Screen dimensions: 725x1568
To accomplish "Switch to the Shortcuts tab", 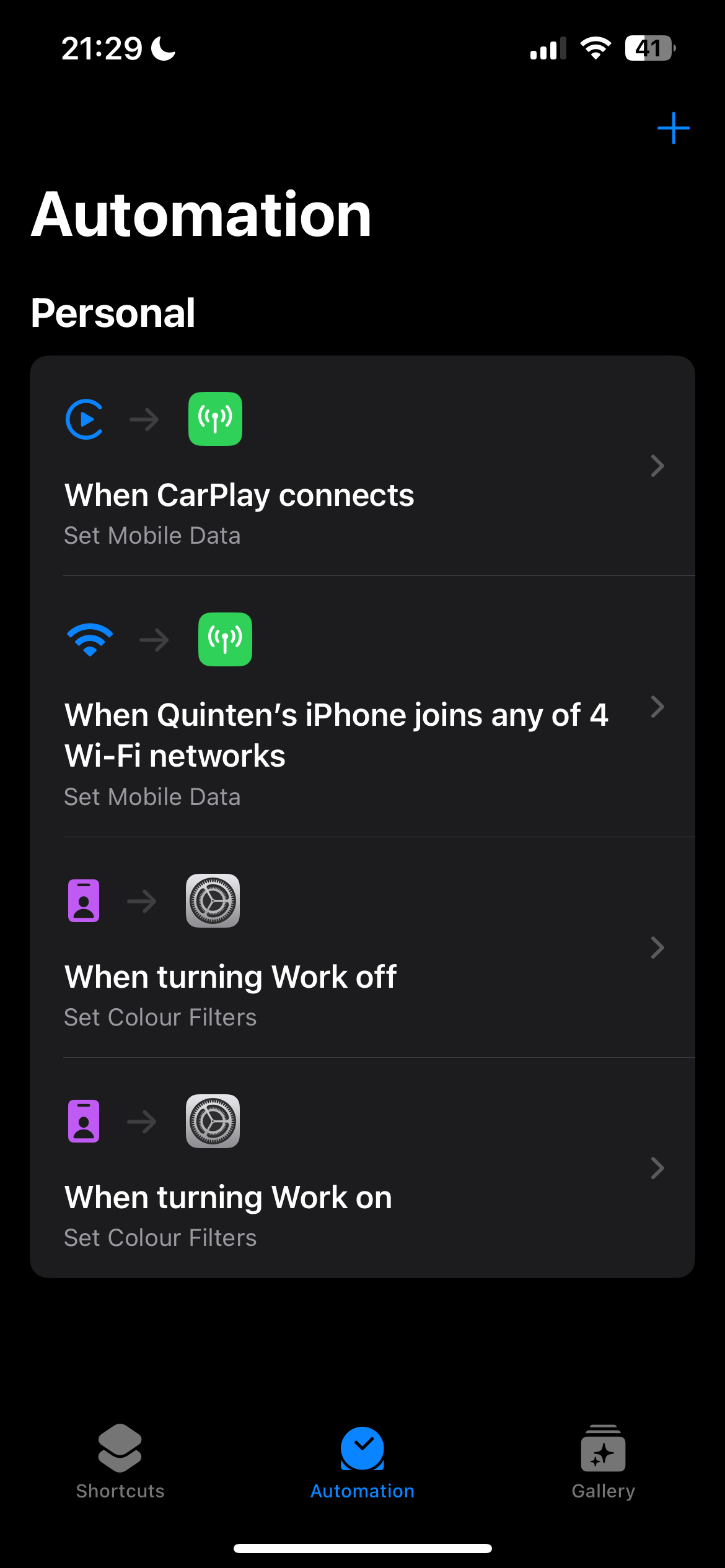I will pyautogui.click(x=120, y=1461).
